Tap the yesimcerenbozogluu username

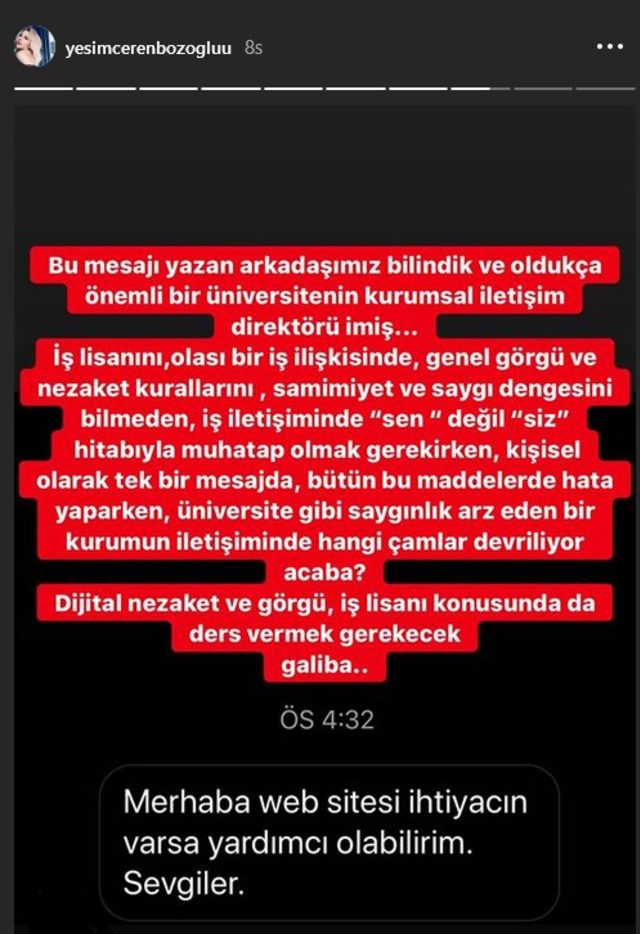pos(151,47)
